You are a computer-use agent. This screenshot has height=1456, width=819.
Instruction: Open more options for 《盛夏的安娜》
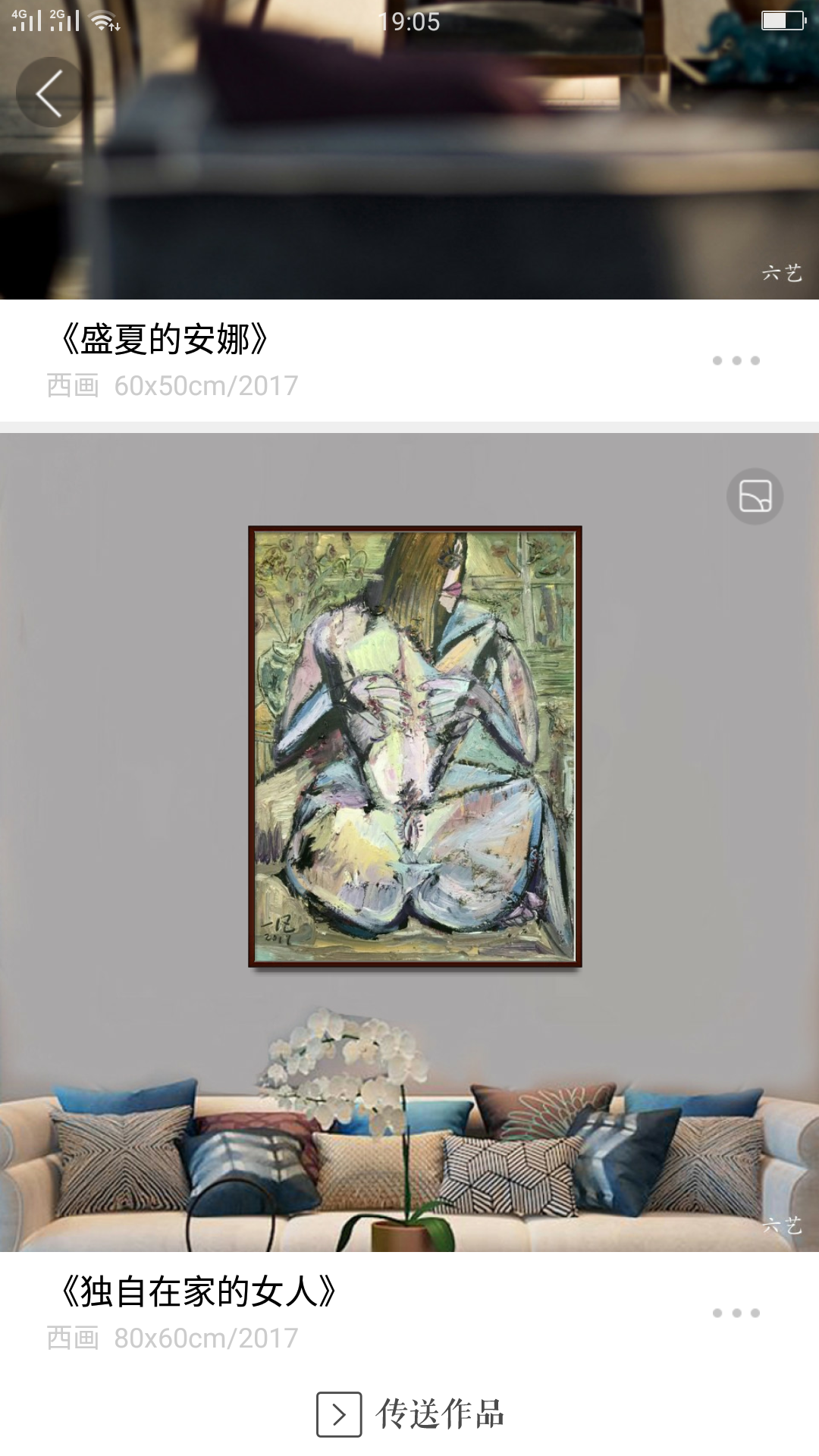point(736,360)
